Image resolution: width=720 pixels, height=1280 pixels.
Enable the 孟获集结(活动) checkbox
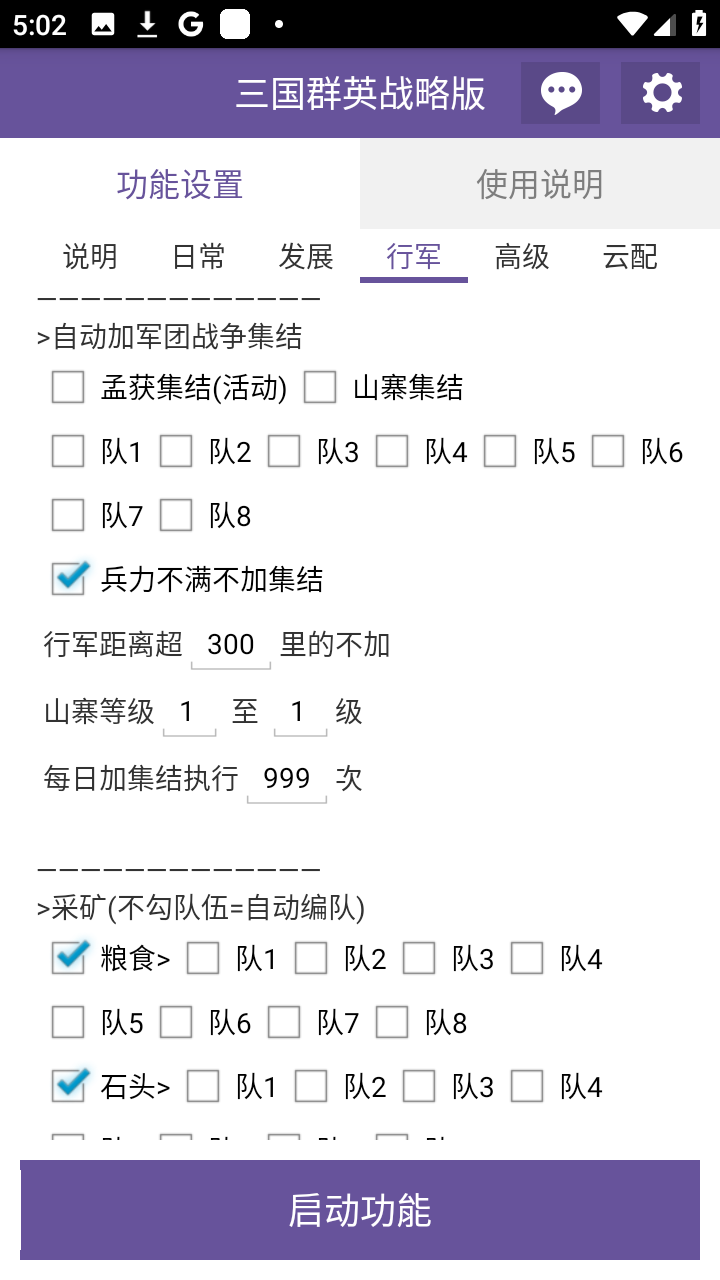tap(68, 388)
